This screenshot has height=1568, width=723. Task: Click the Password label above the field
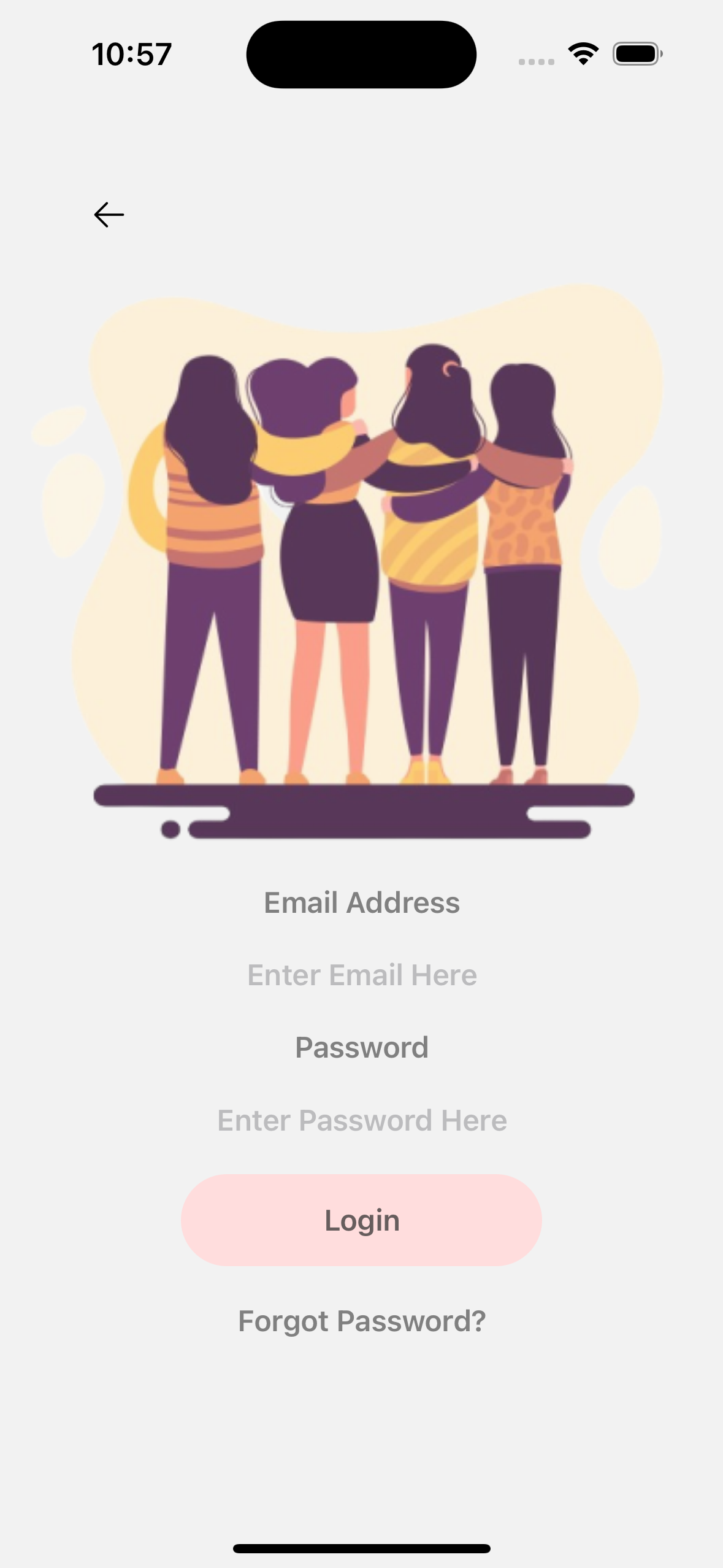click(361, 1047)
